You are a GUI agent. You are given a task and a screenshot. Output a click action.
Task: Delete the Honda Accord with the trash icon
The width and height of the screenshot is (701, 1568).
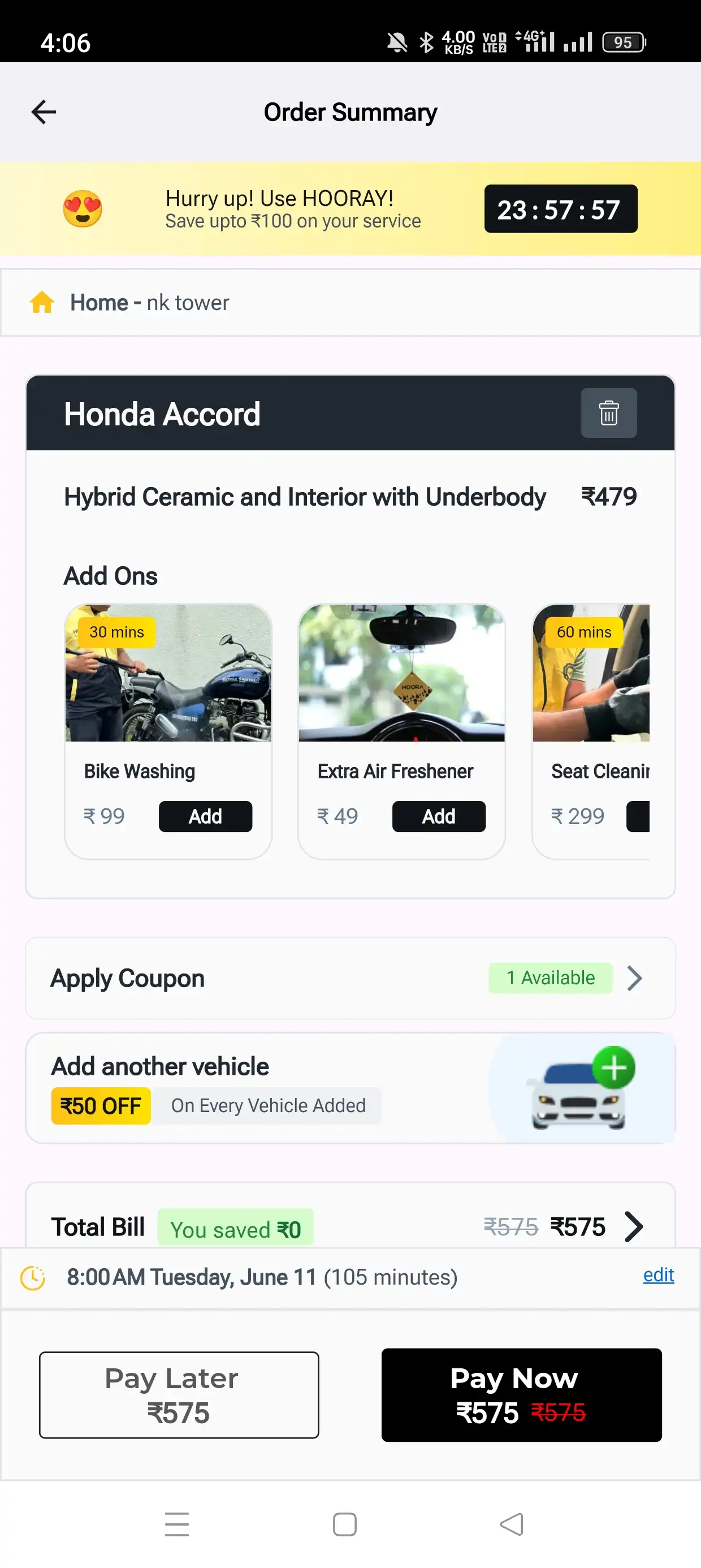click(608, 413)
